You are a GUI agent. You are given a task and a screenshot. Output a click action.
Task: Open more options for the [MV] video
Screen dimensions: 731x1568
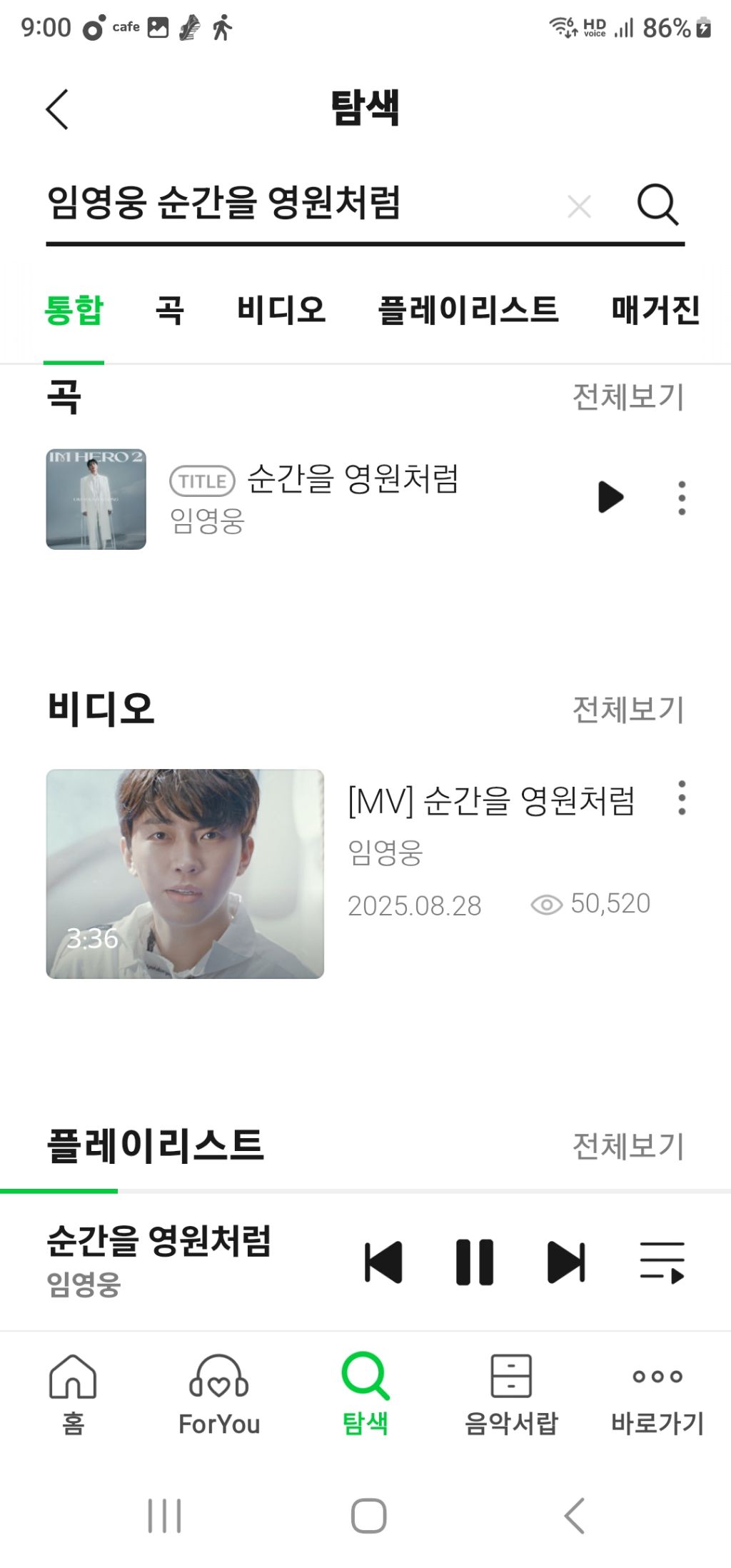pyautogui.click(x=682, y=798)
